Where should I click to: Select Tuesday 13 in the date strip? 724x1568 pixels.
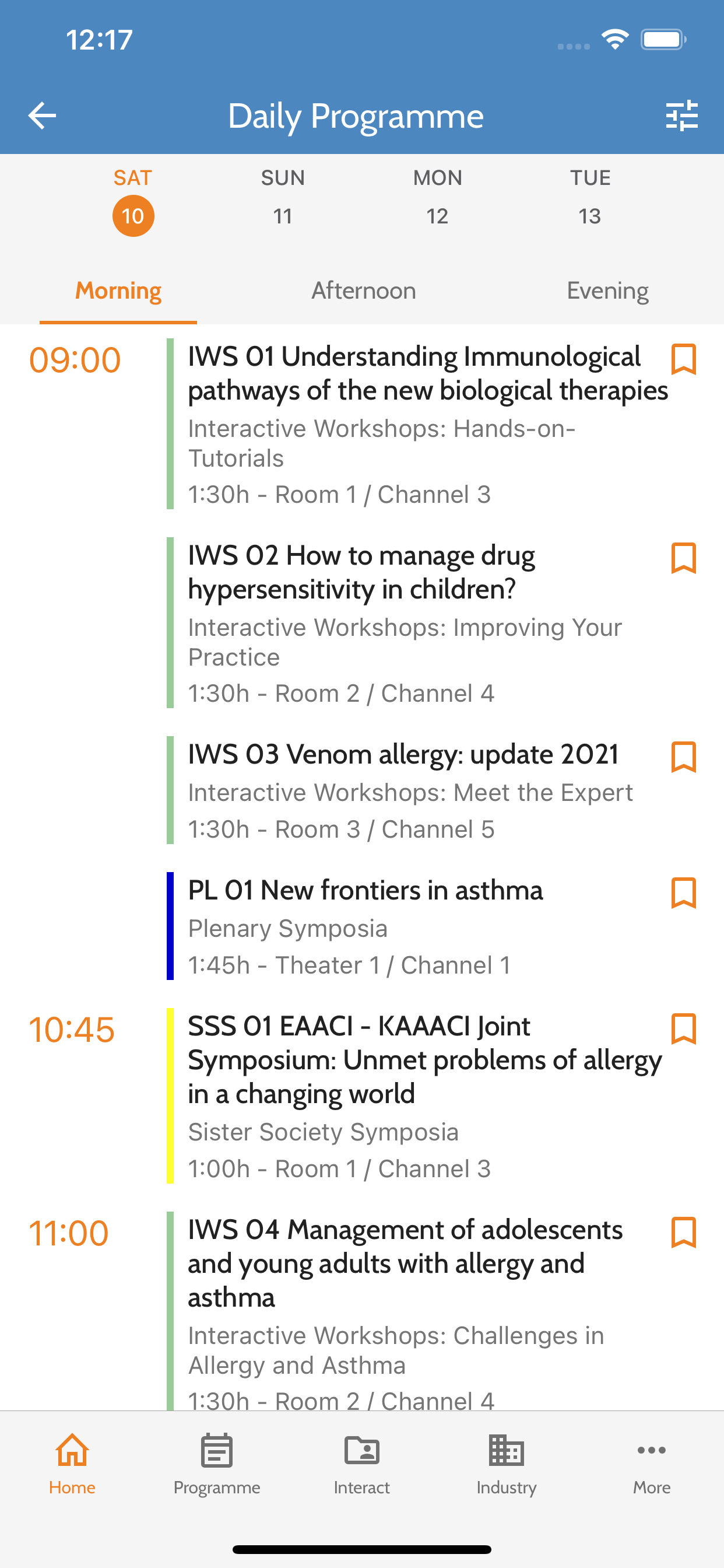pyautogui.click(x=589, y=199)
